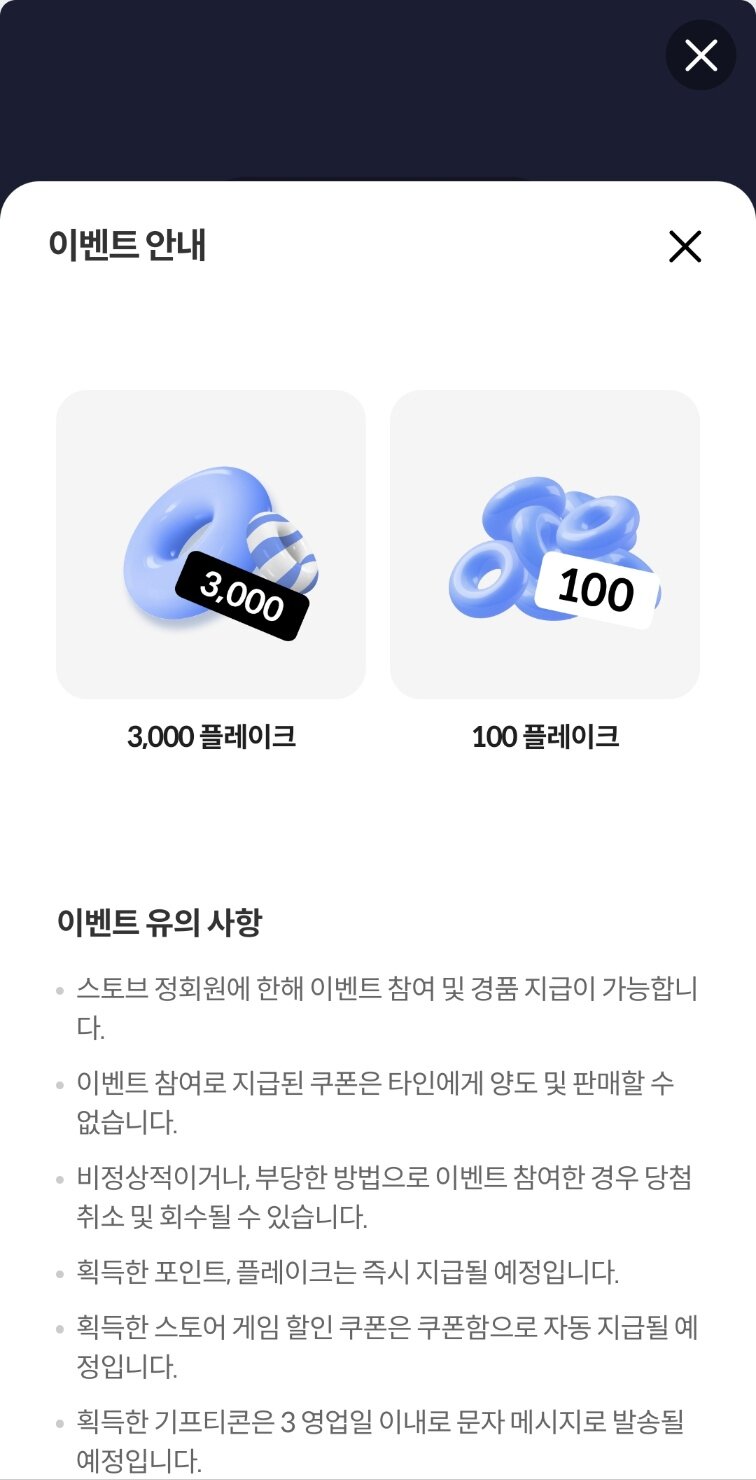This screenshot has height=1480, width=756.
Task: Close the 이벤트 안내 sheet
Action: 685,246
